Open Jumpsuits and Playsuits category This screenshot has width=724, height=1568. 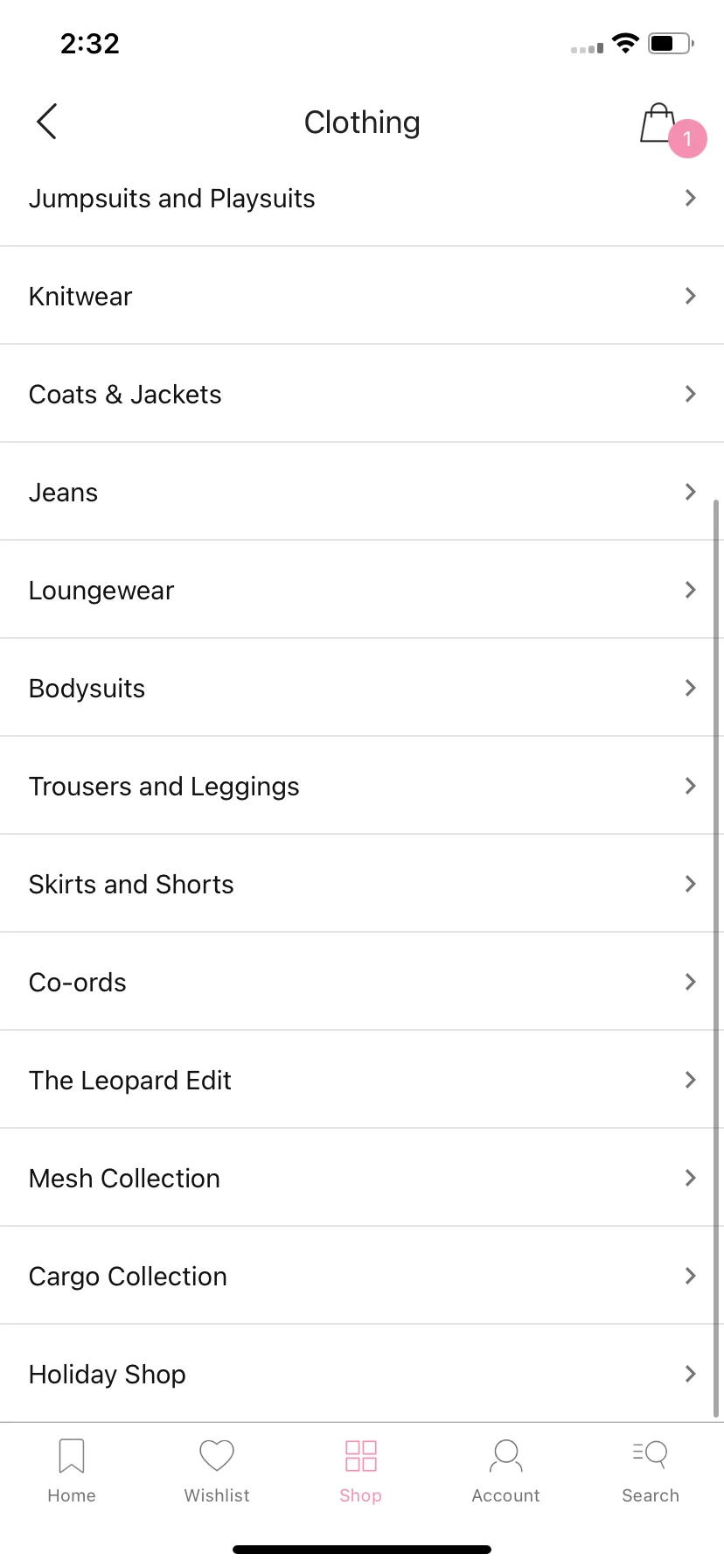pyautogui.click(x=362, y=199)
